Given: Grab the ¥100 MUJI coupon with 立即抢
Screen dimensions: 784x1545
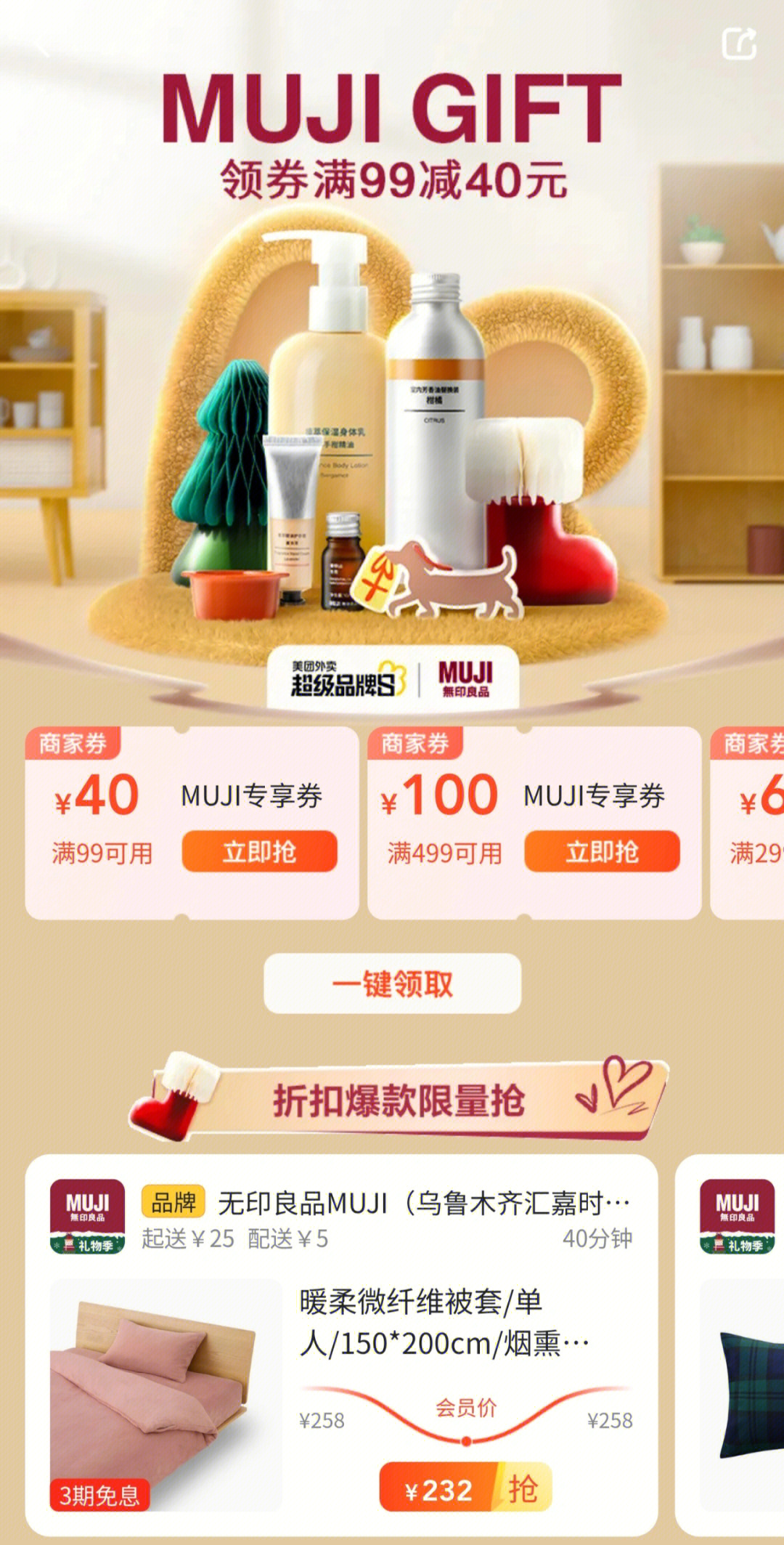Looking at the screenshot, I should pos(602,851).
